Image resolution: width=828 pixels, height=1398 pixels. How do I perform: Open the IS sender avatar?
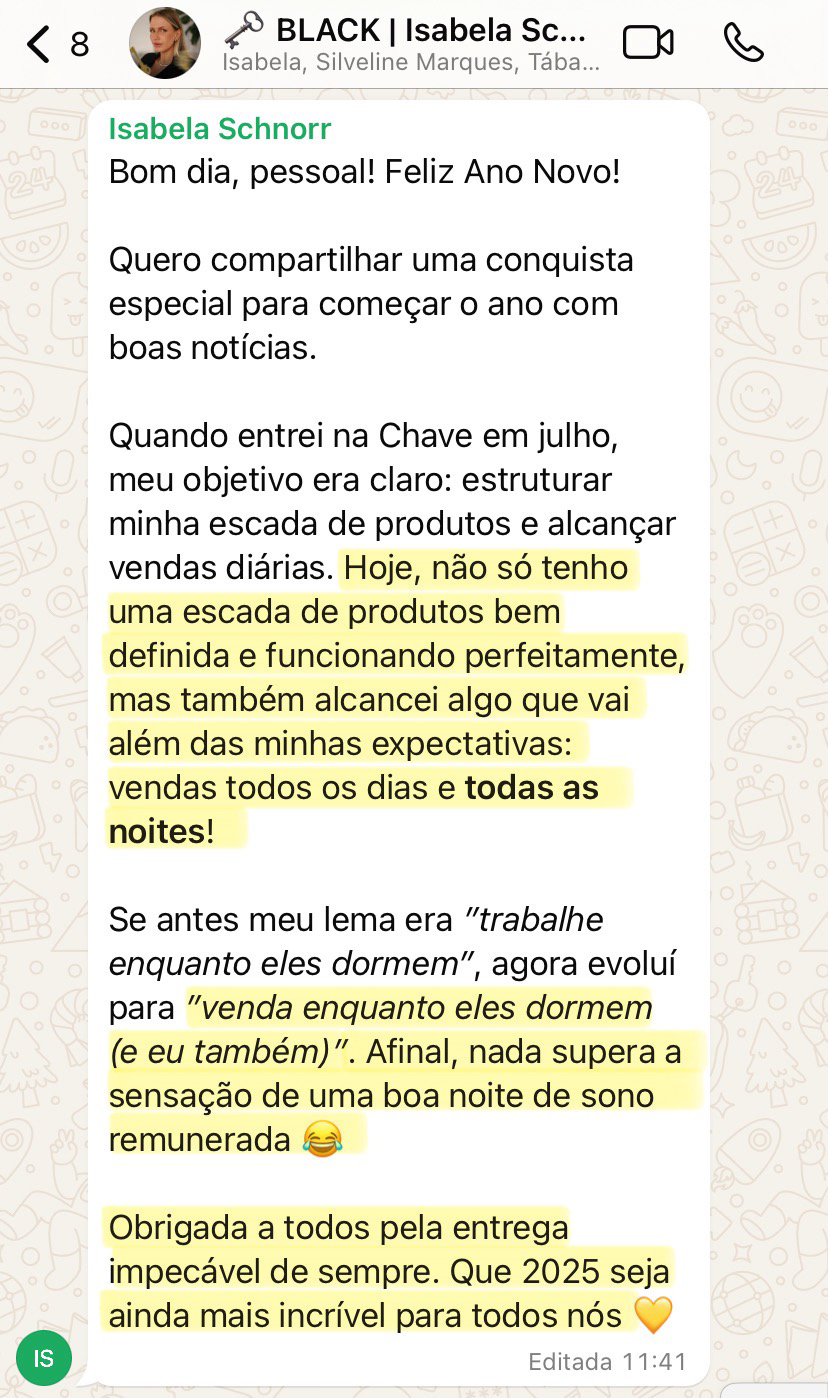(44, 1358)
